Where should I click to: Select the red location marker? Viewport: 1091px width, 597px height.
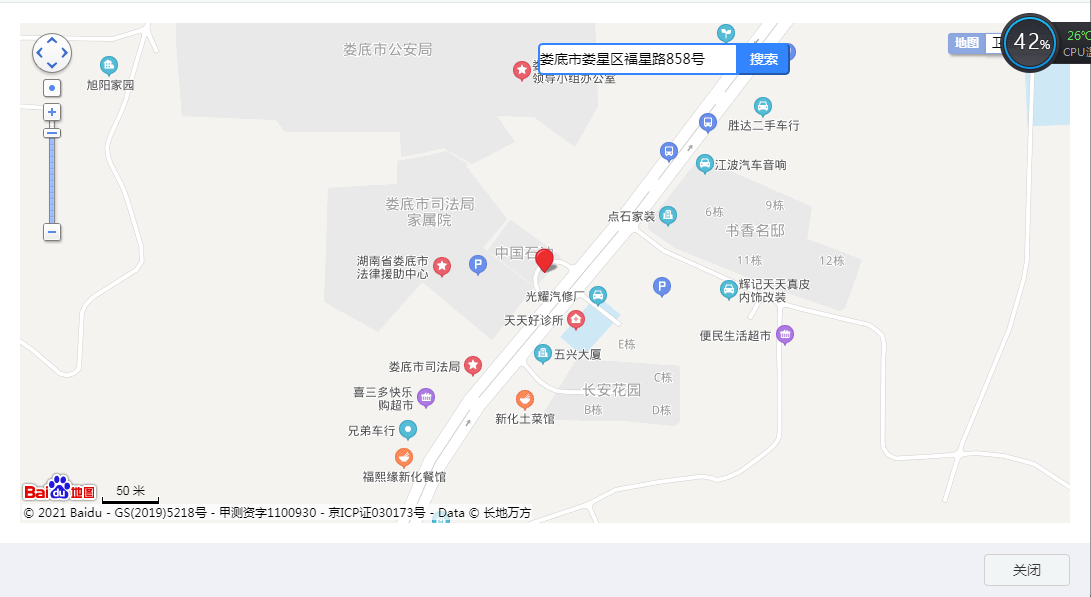tap(544, 260)
